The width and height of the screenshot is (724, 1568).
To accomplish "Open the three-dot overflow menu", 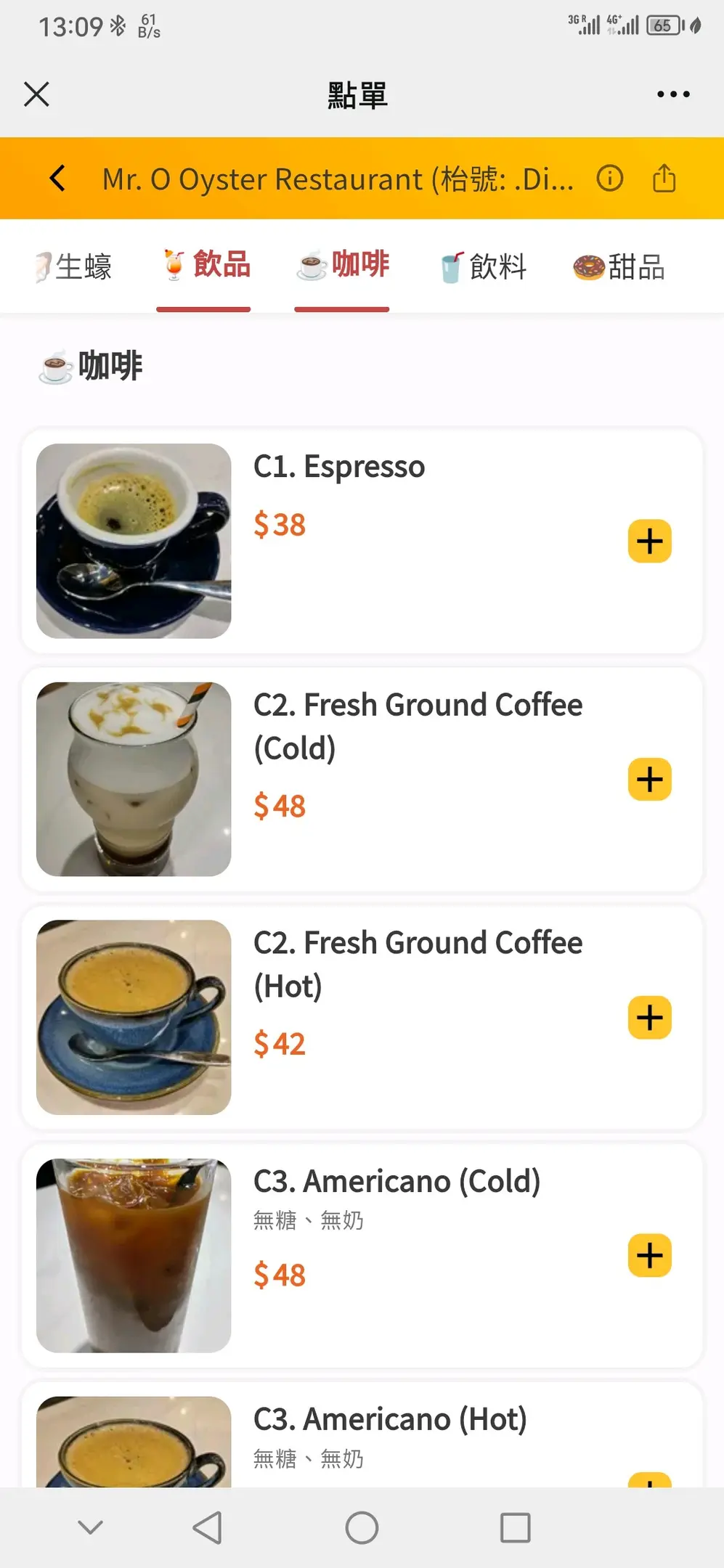I will (673, 94).
